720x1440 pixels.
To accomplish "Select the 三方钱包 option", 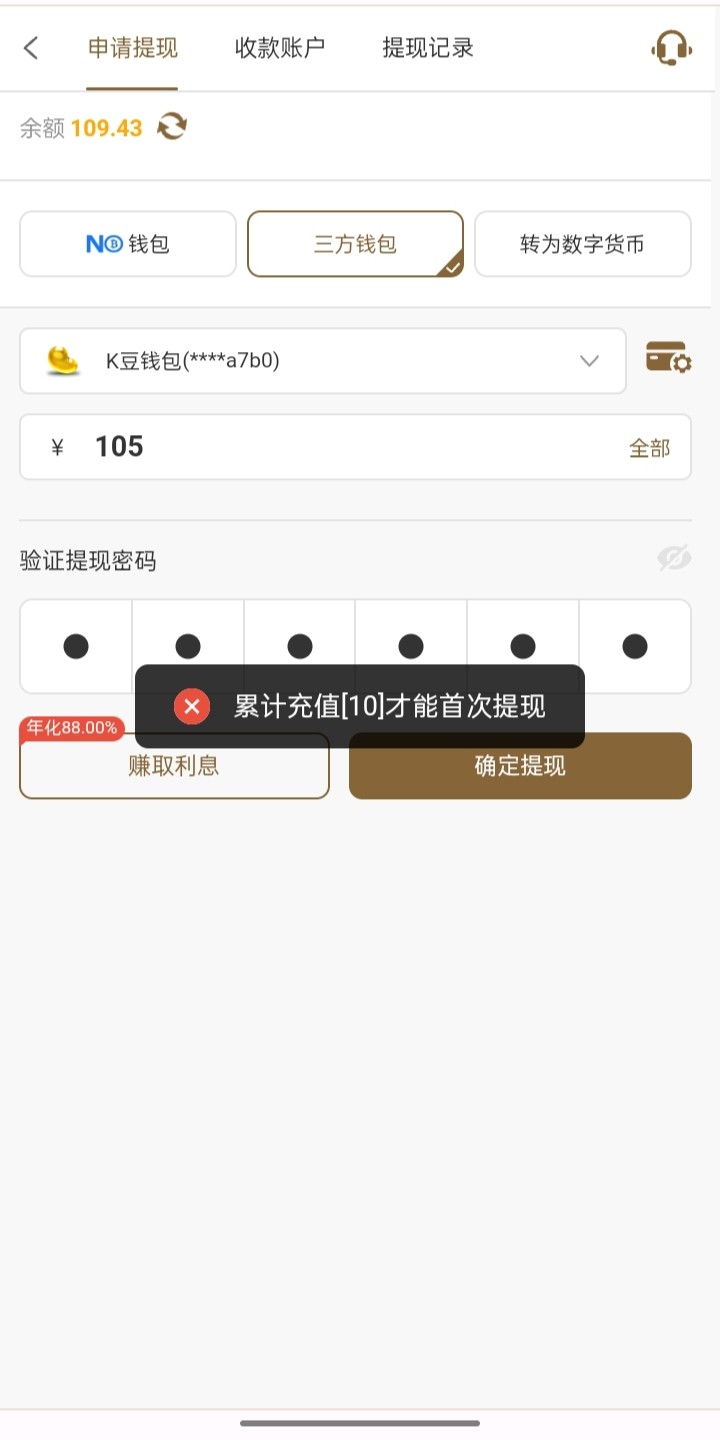I will coord(355,244).
